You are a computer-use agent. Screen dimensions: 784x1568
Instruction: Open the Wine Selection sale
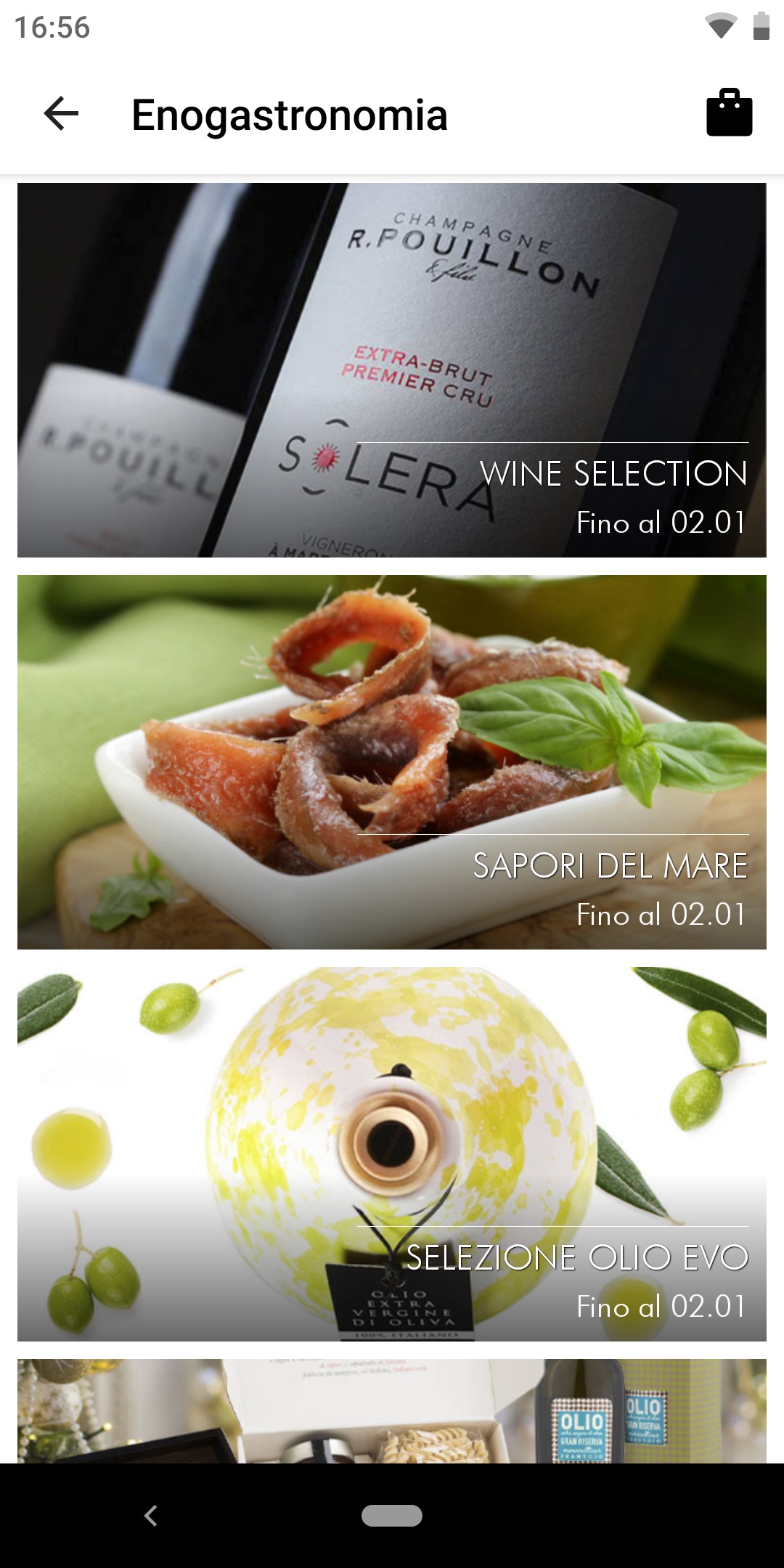point(392,370)
